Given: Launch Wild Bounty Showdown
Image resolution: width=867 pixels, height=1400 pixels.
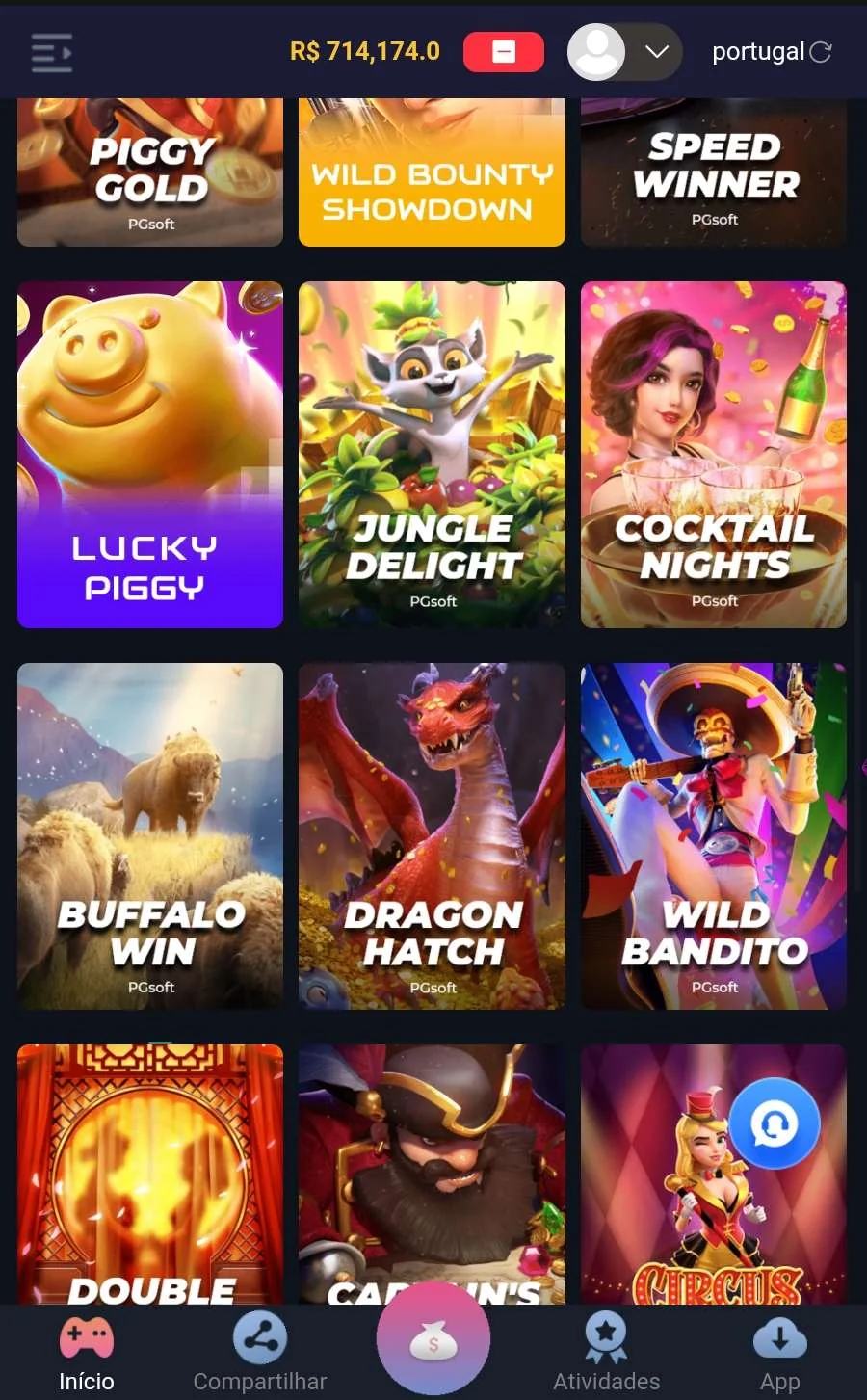Looking at the screenshot, I should [x=432, y=173].
